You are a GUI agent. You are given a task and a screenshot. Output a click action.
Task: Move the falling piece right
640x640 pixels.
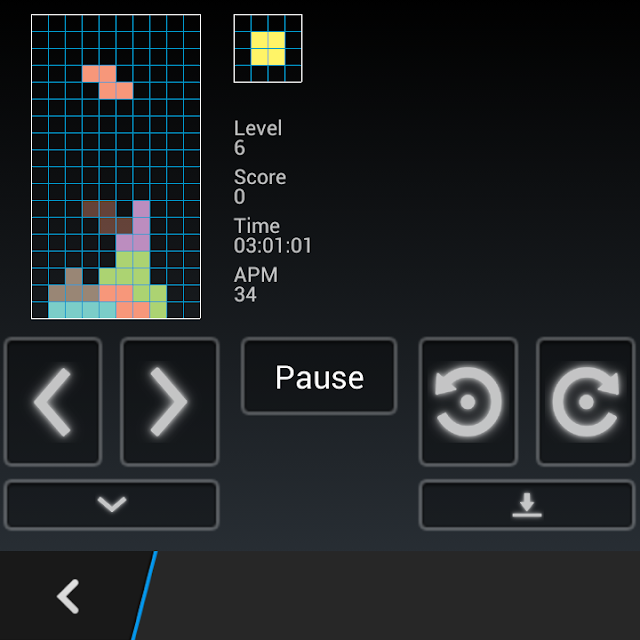point(170,402)
